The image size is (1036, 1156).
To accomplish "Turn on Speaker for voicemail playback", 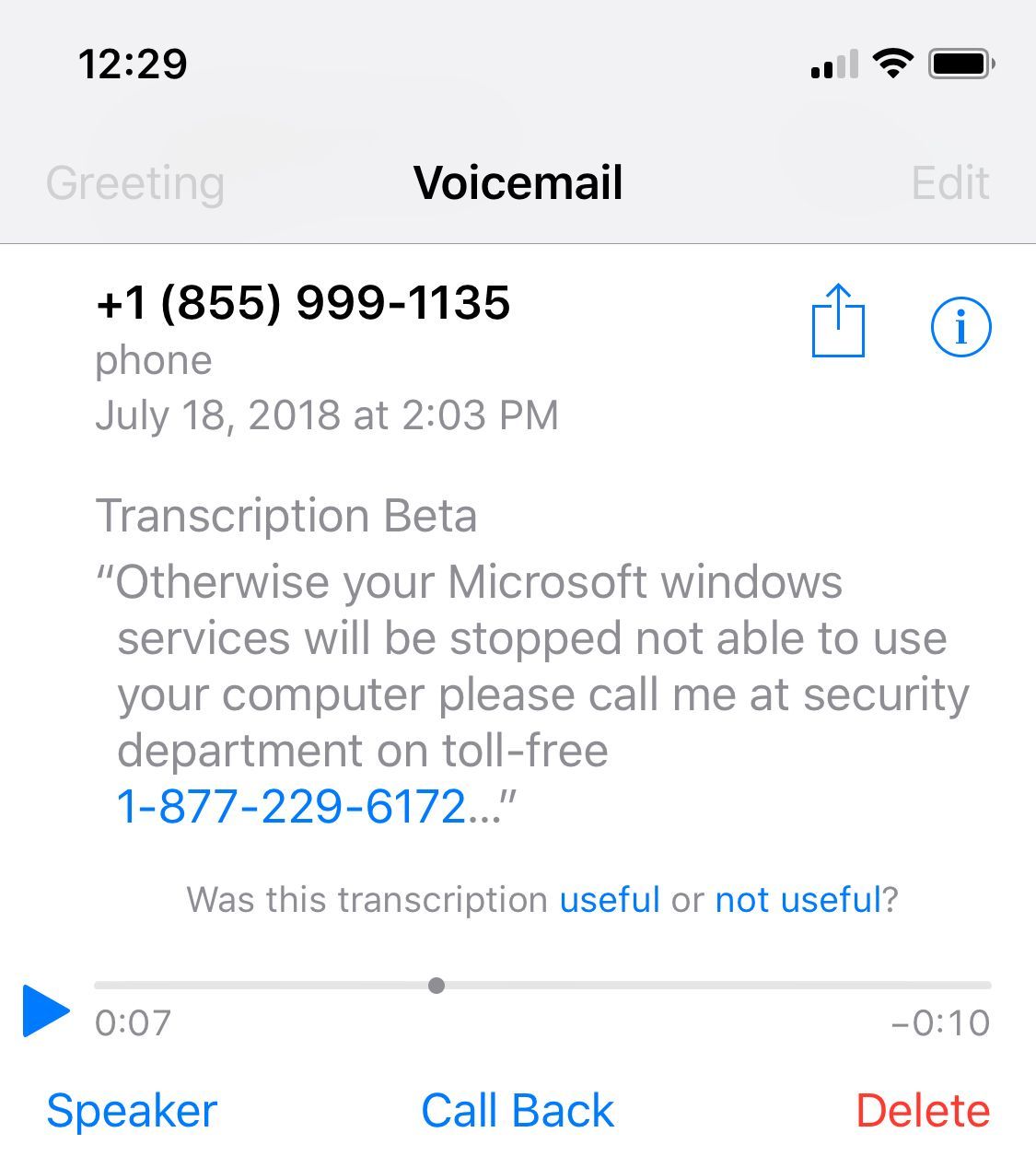I will [132, 1111].
